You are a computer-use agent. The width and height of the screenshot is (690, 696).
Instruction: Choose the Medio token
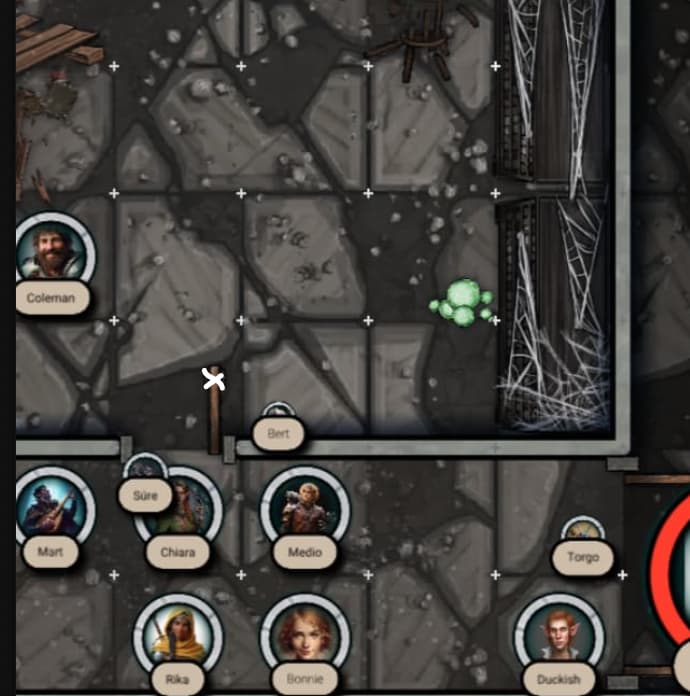304,507
